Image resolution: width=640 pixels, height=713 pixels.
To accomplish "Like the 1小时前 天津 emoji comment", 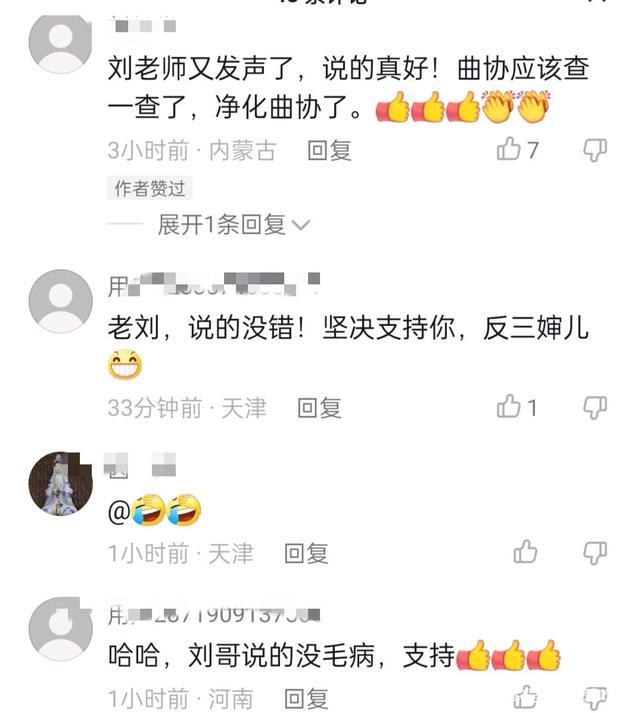I will coord(525,552).
